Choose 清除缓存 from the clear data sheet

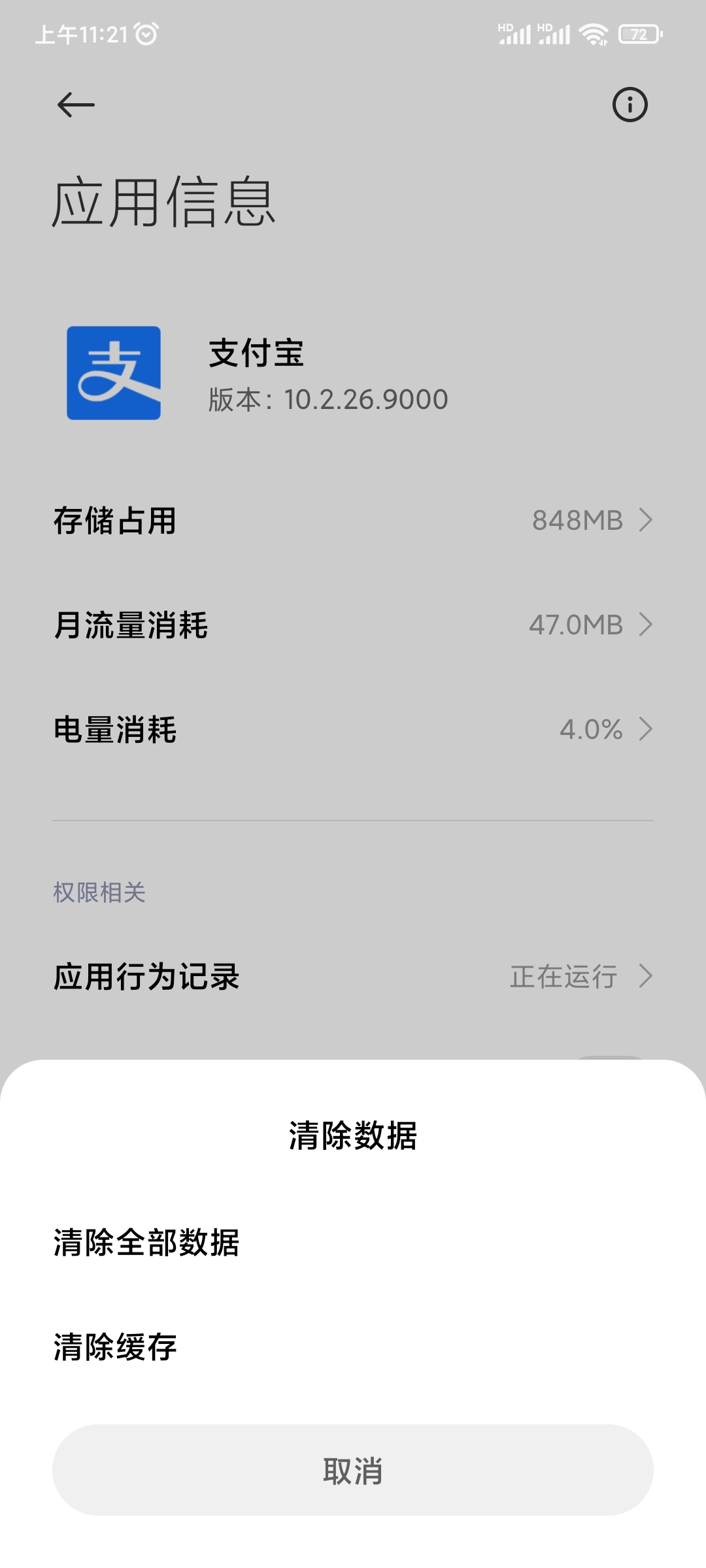click(114, 1345)
